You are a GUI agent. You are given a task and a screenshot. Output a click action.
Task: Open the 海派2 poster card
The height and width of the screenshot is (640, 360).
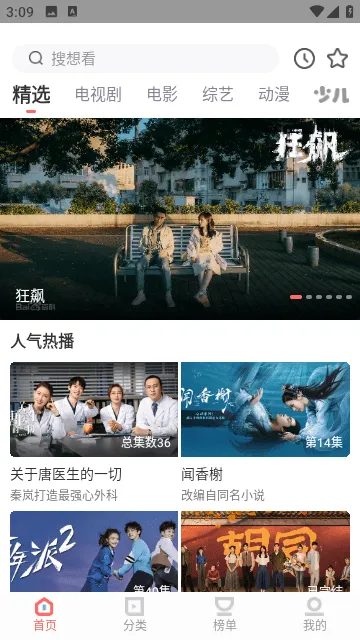point(94,551)
